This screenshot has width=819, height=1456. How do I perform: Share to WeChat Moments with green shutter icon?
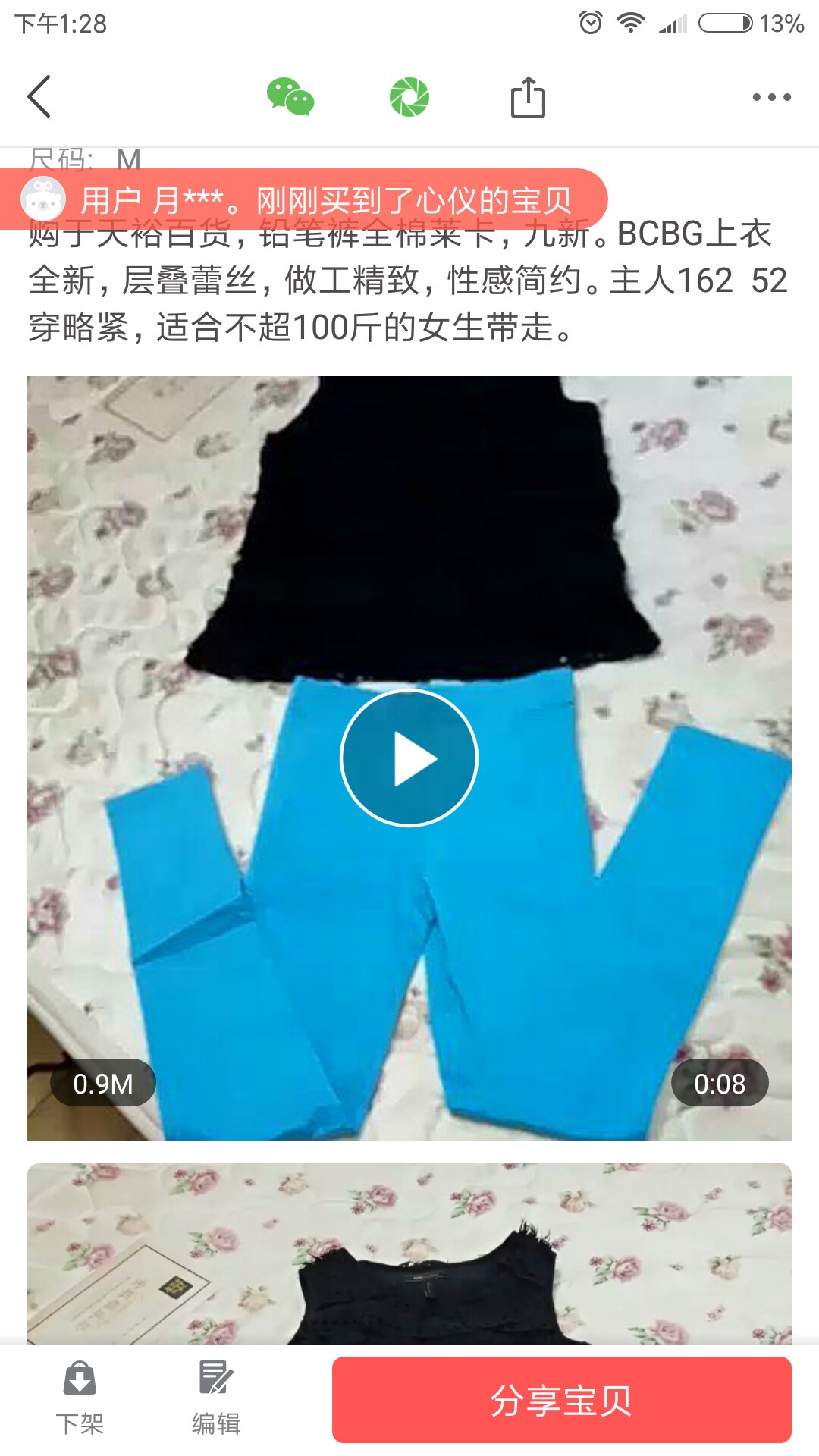coord(409,97)
